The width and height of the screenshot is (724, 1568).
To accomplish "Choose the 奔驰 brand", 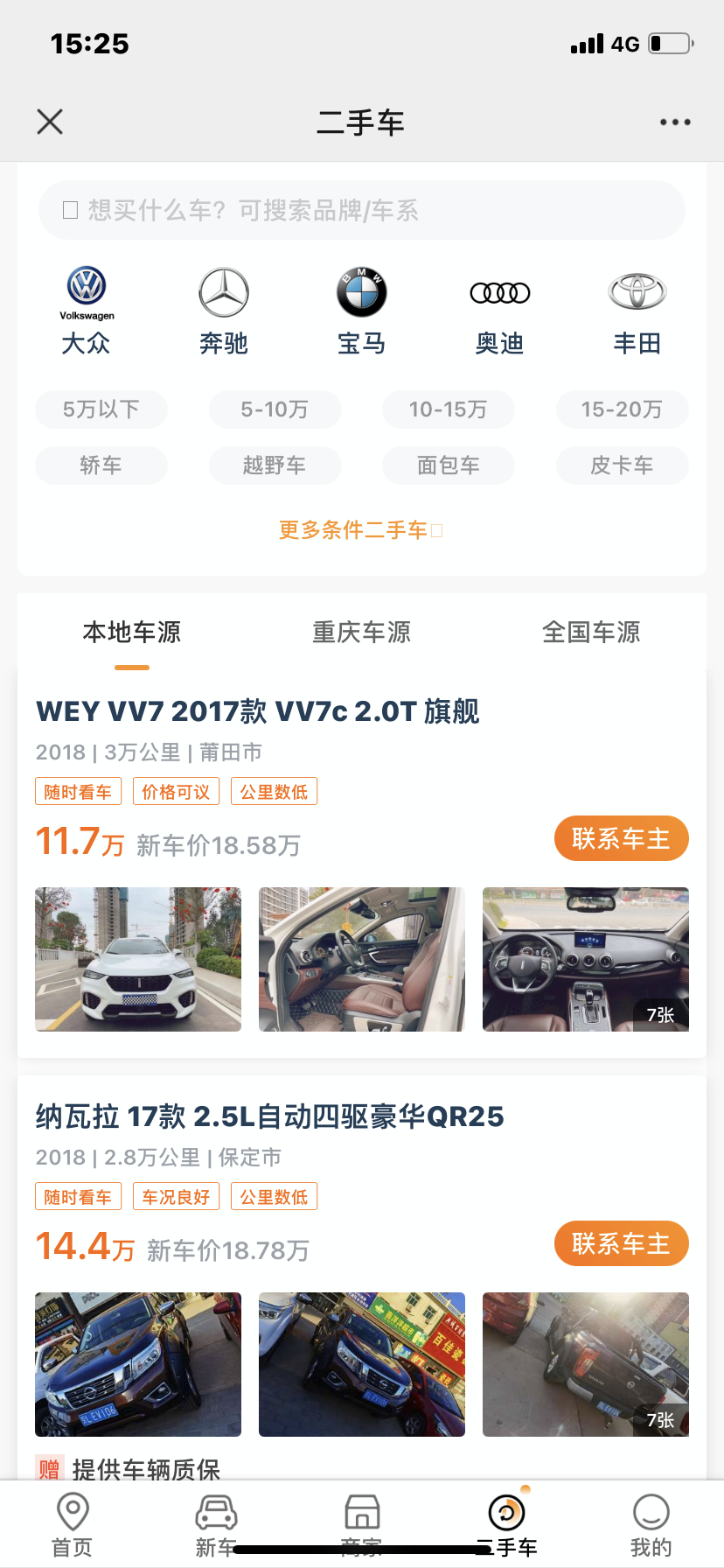I will pos(224,311).
